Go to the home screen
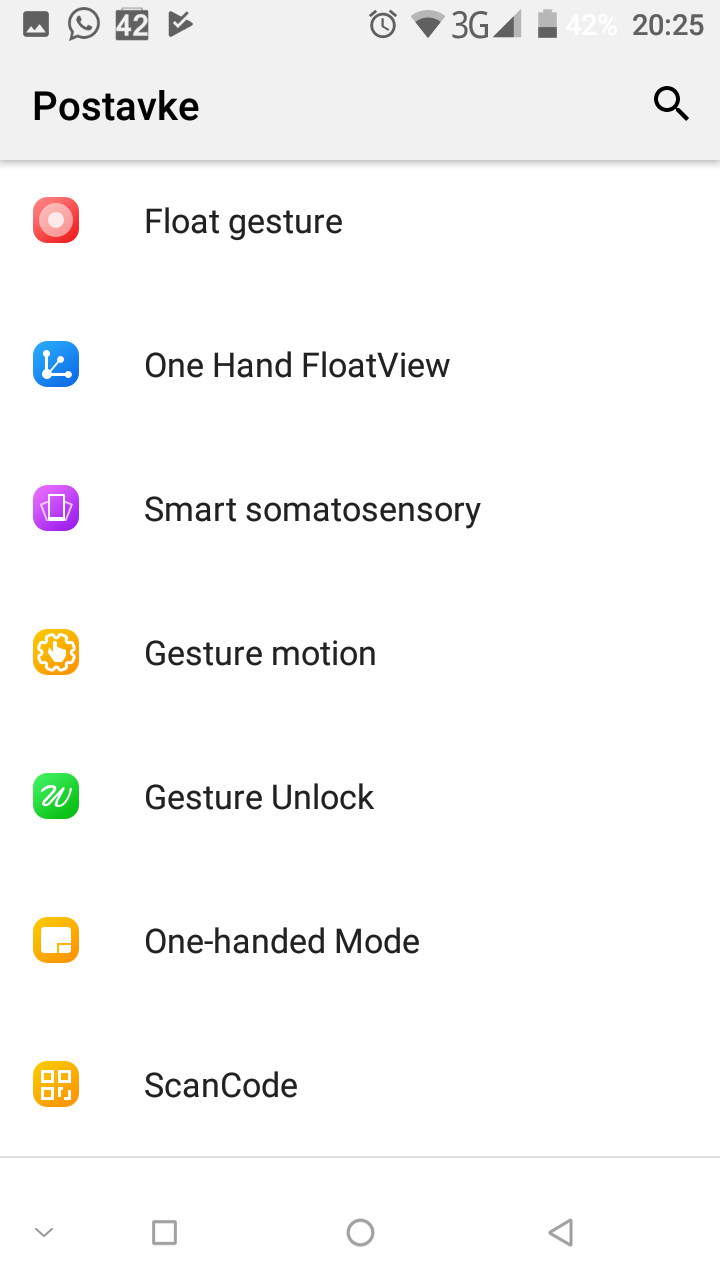The width and height of the screenshot is (720, 1280). (360, 1233)
